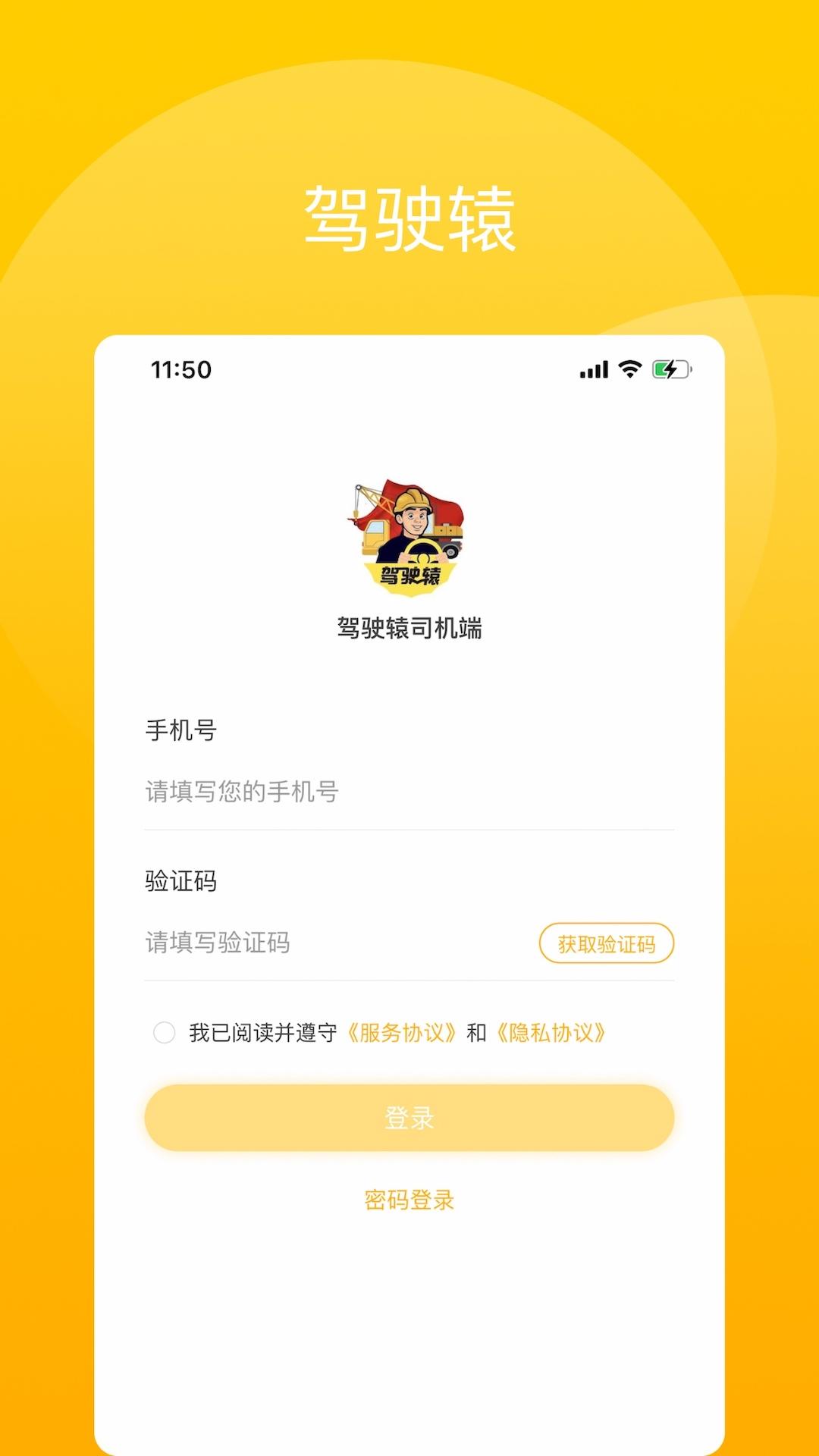This screenshot has height=1456, width=819.
Task: Select the 驾驶辕司机端 title label
Action: pyautogui.click(x=409, y=628)
